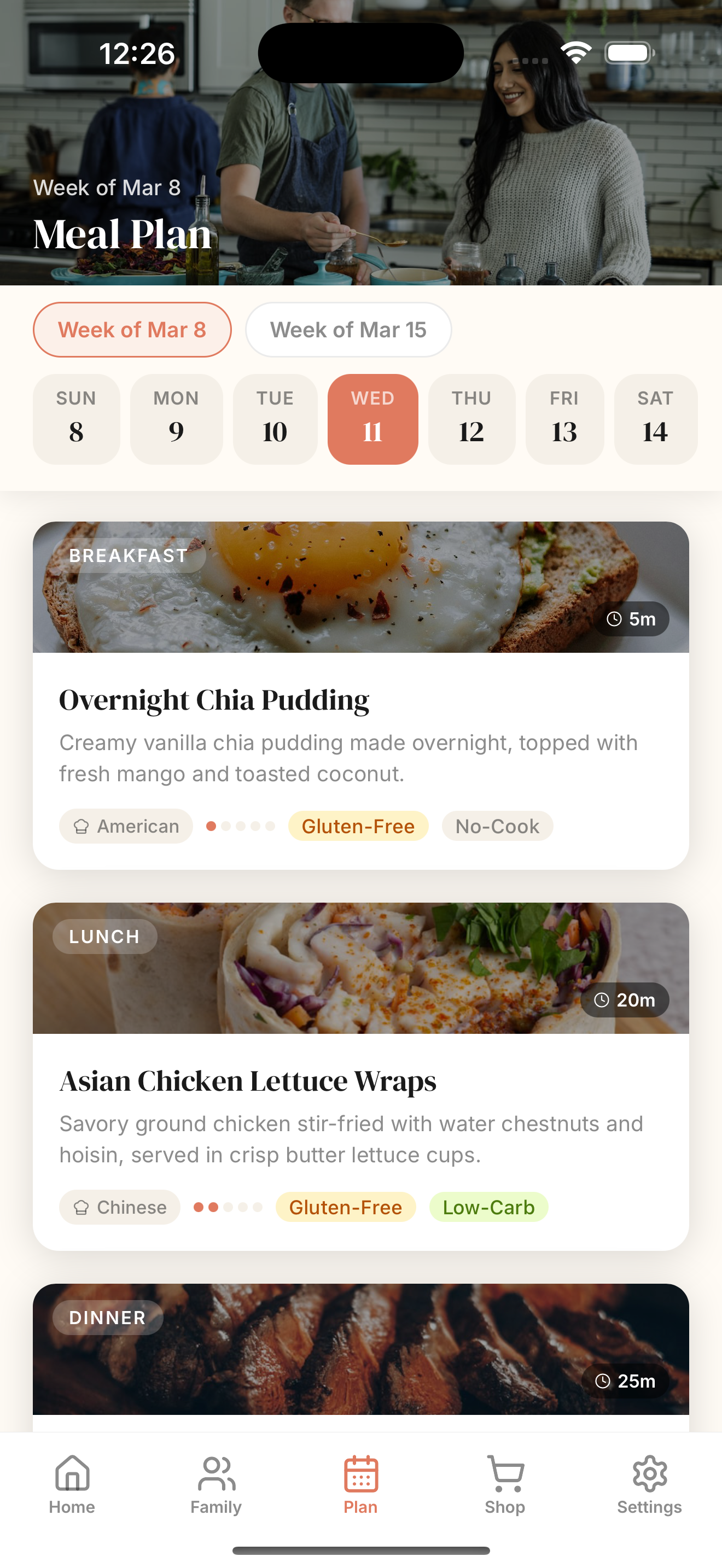Select the Week of Mar 8 tab
Image resolution: width=722 pixels, height=1568 pixels.
132,329
